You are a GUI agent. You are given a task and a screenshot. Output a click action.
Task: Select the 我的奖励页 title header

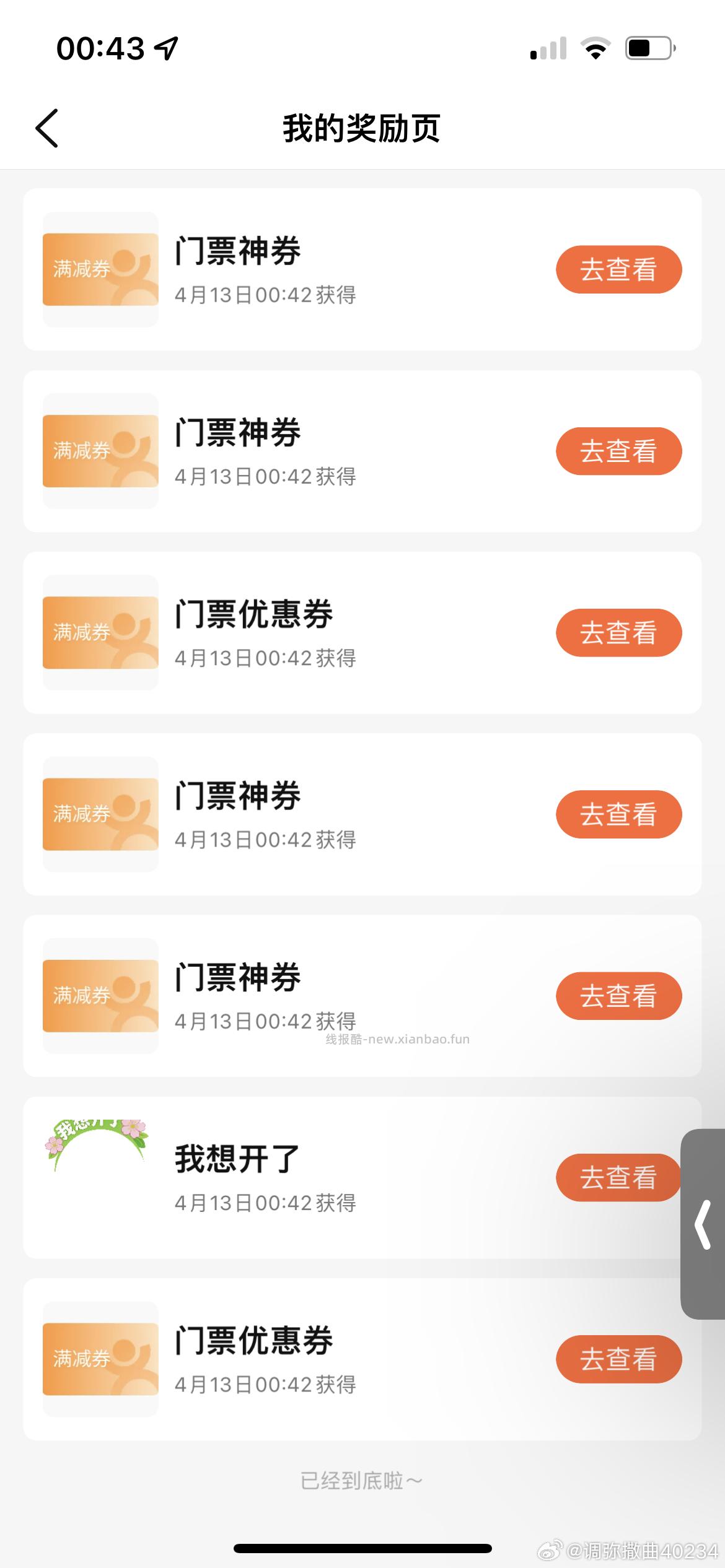(362, 128)
